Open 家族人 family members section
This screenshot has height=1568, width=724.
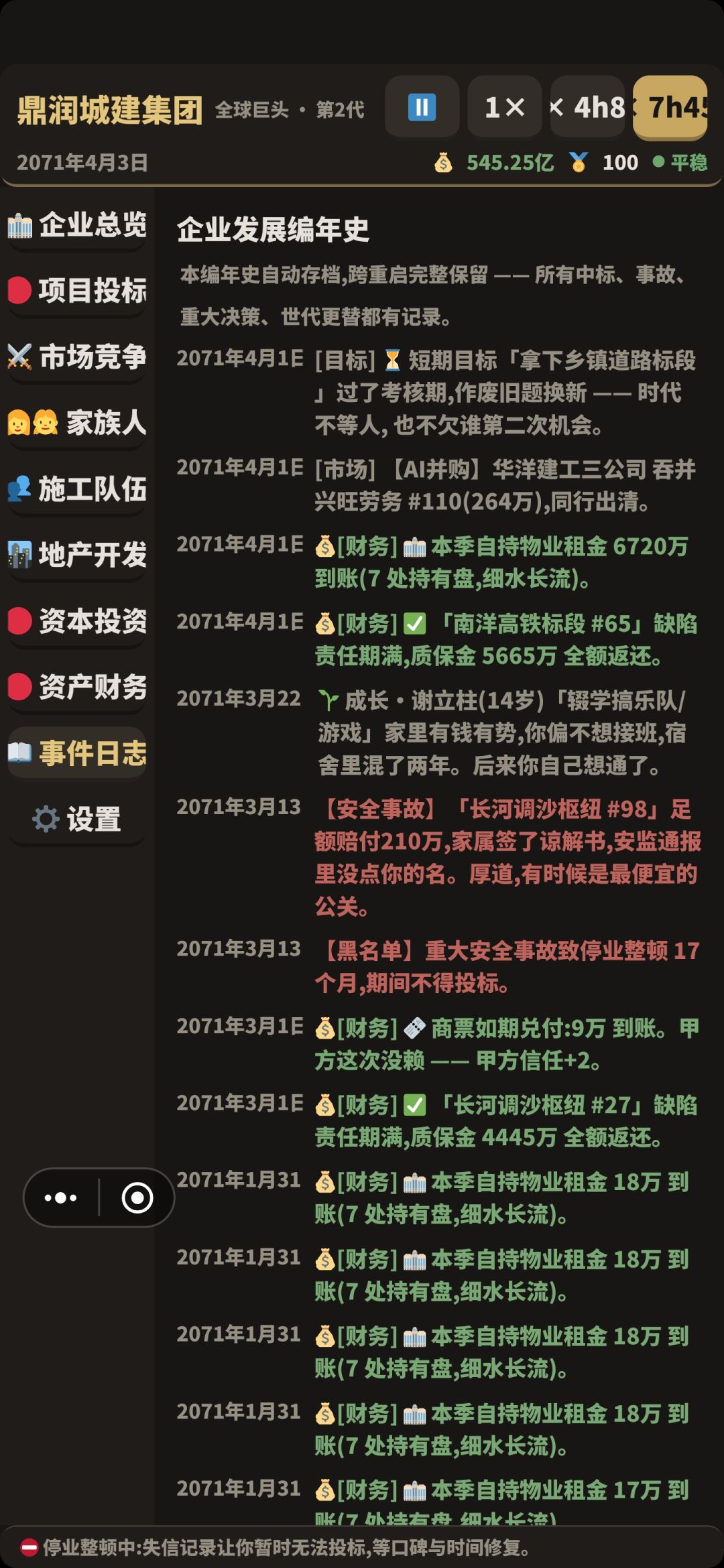click(x=77, y=423)
